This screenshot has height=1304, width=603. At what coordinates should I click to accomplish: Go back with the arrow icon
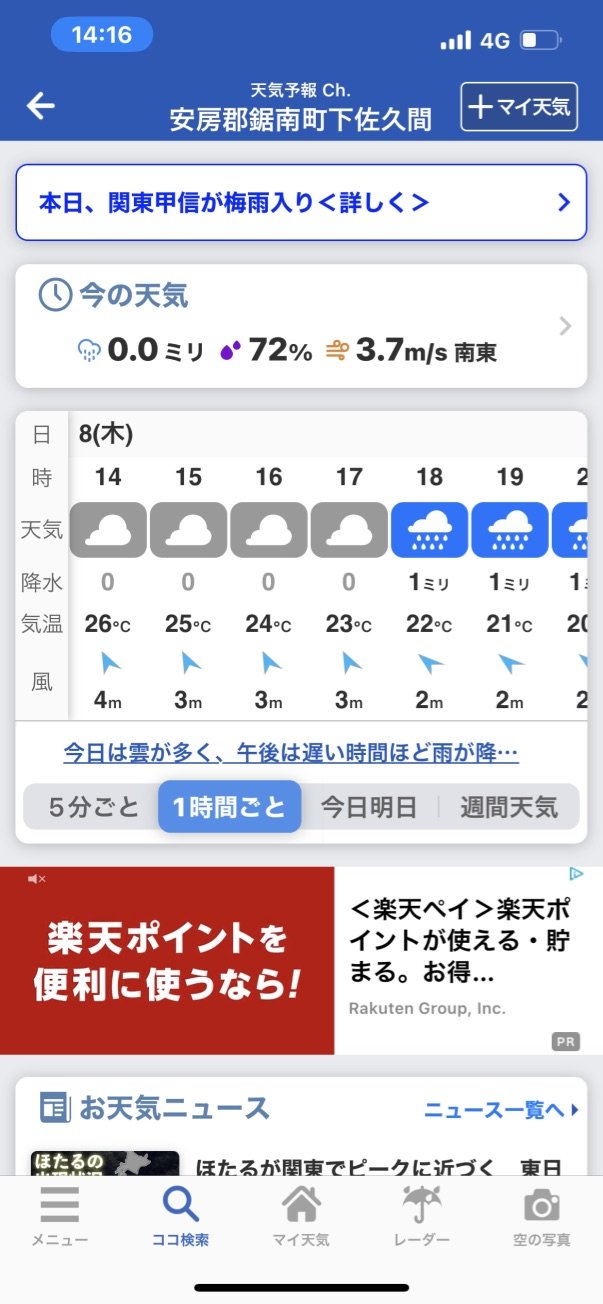coord(41,106)
